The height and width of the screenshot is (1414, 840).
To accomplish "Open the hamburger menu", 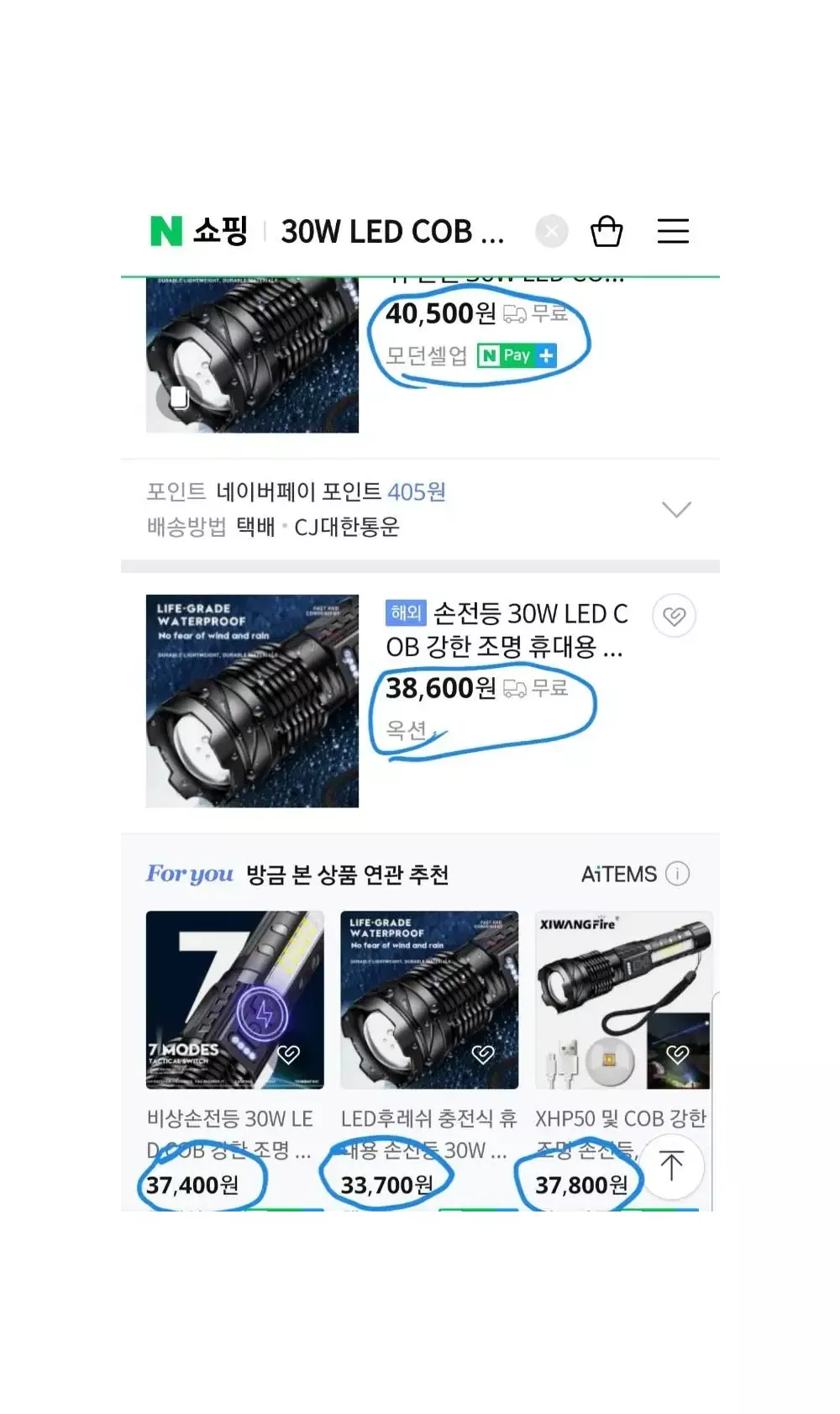I will tap(673, 231).
